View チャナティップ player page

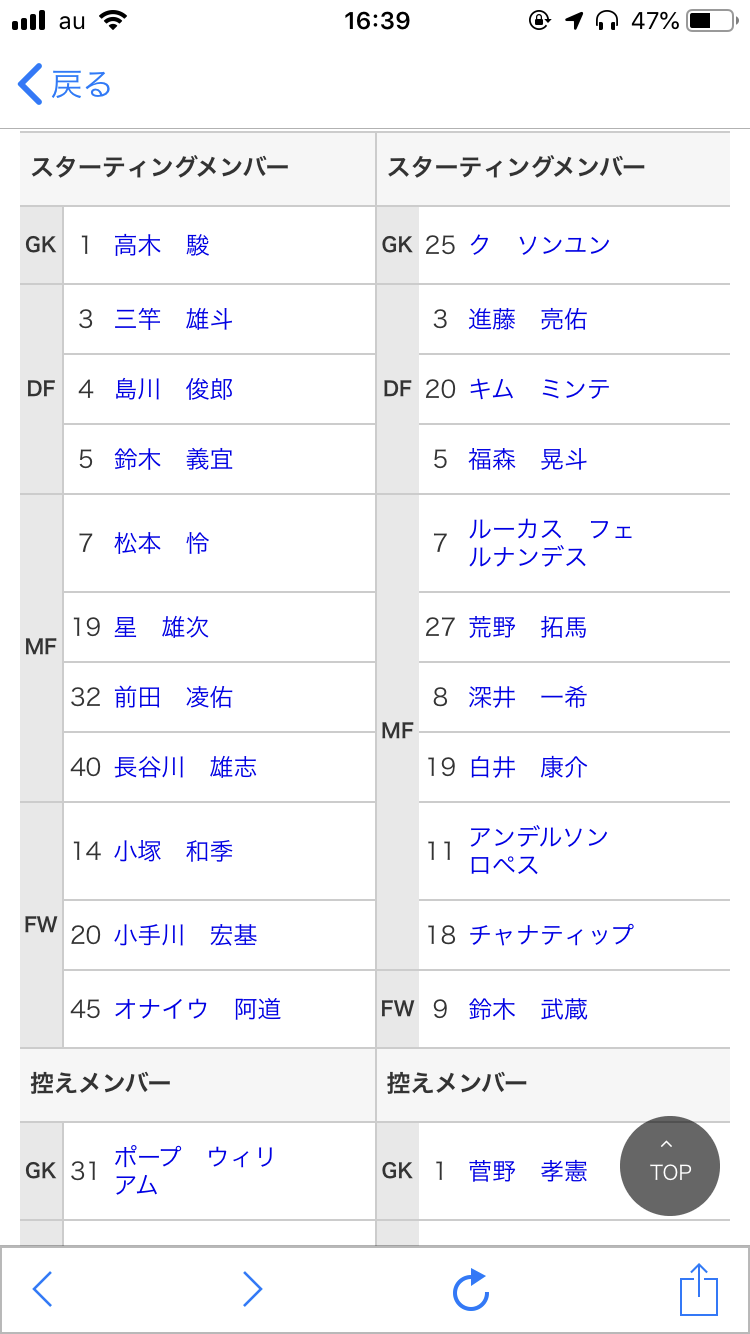pos(551,935)
